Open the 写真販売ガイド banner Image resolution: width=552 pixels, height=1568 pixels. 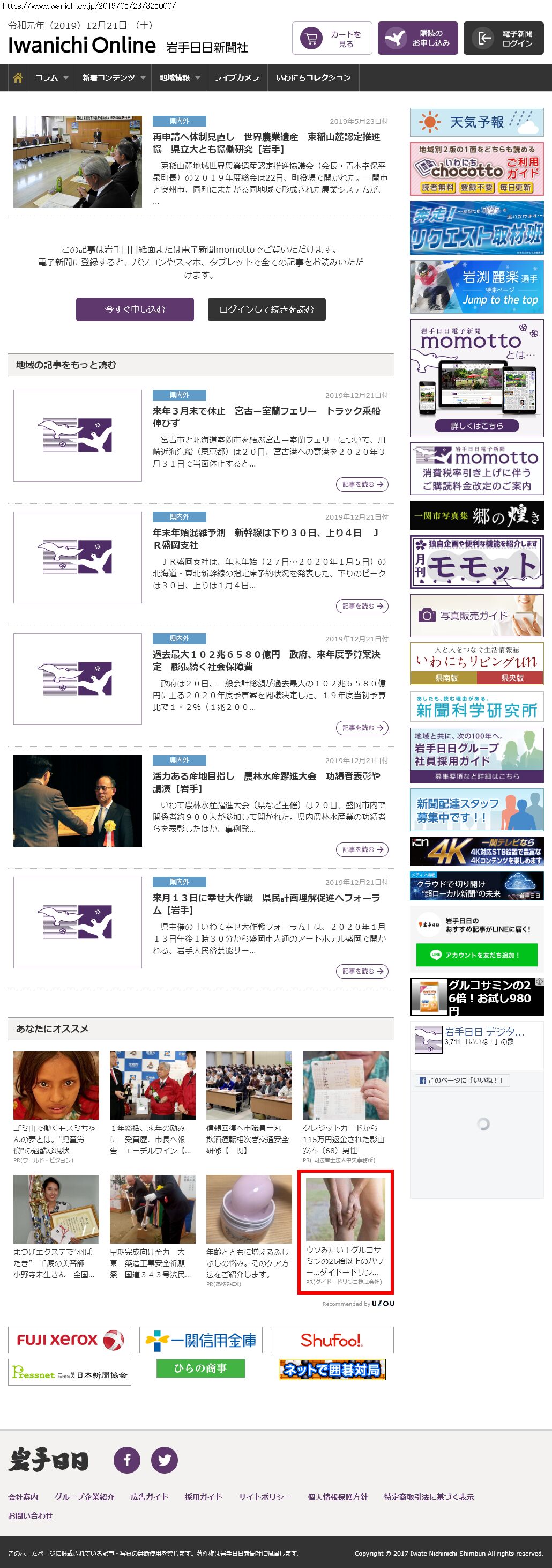point(476,616)
